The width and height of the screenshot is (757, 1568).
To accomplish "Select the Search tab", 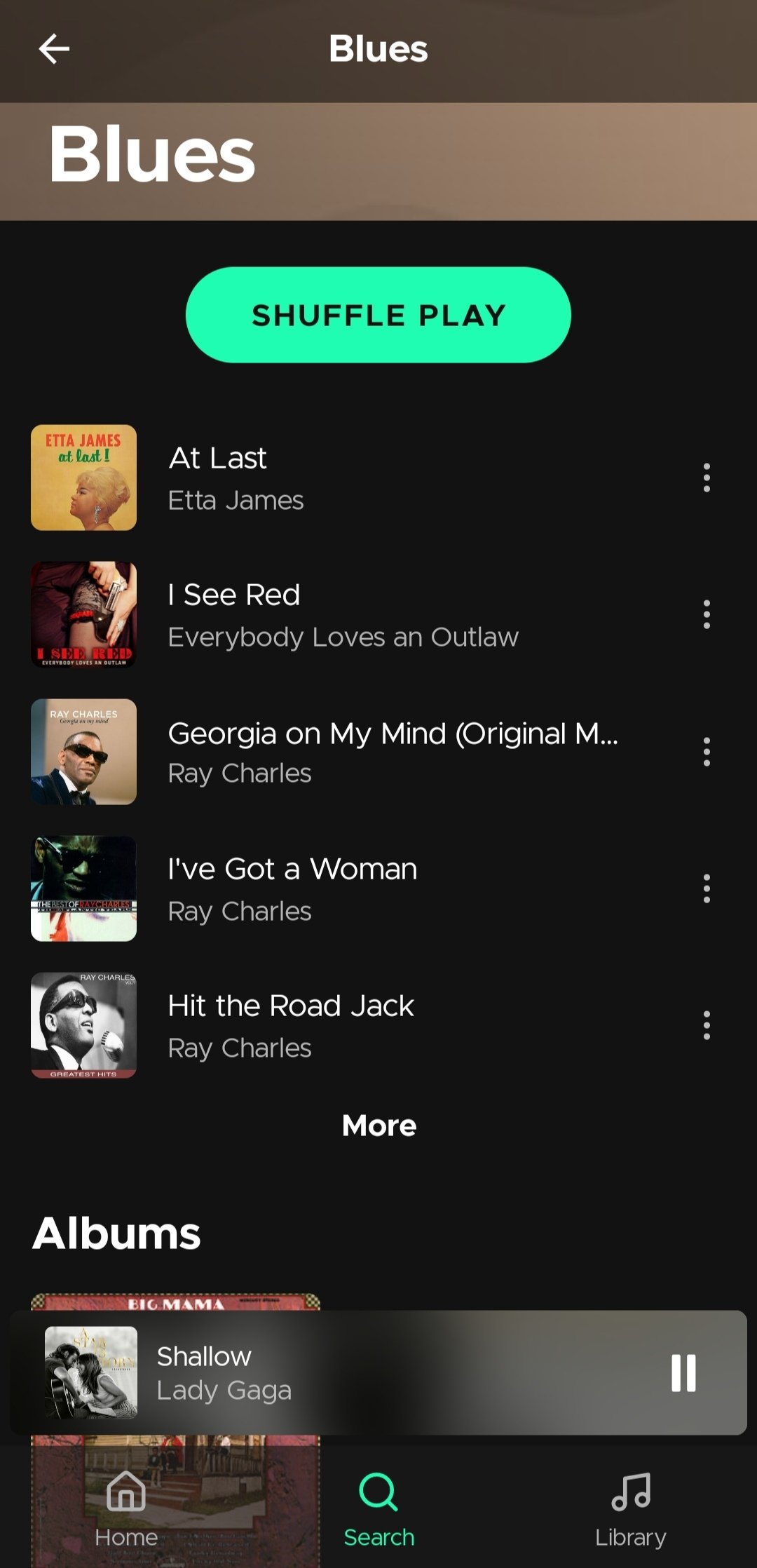I will coord(378,1509).
